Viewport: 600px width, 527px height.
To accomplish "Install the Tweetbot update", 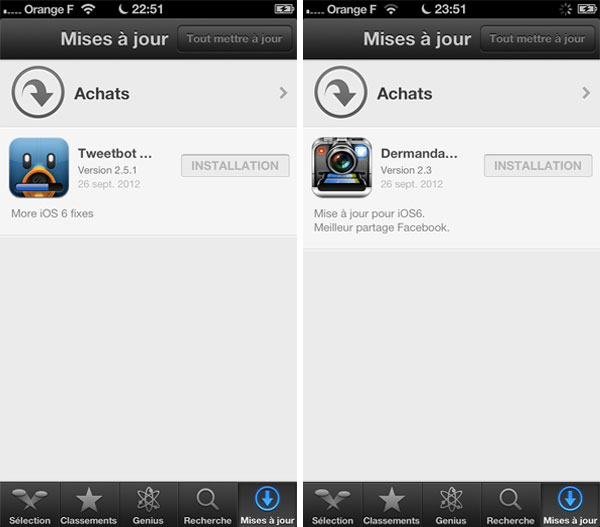I will click(235, 166).
